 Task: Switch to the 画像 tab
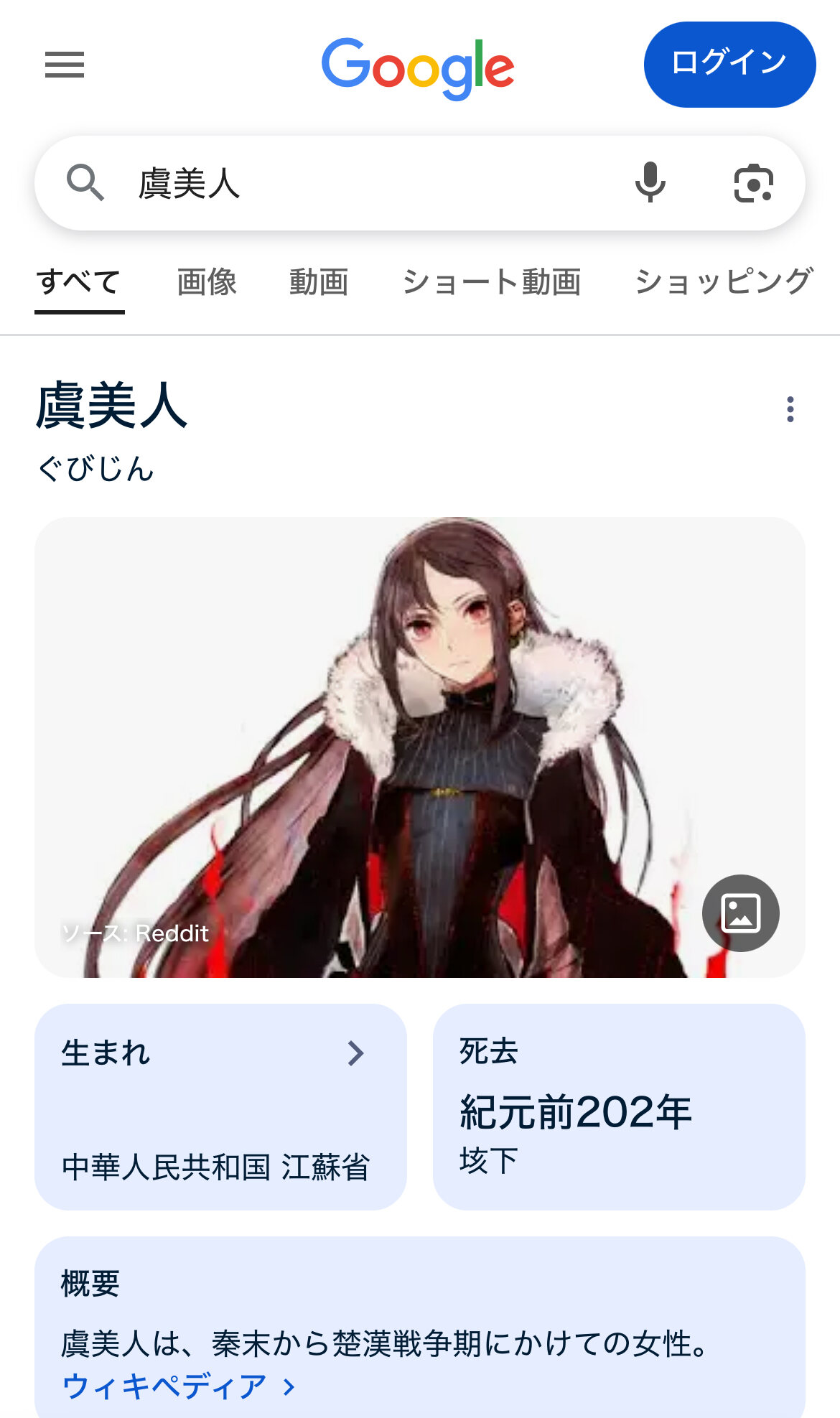click(207, 281)
